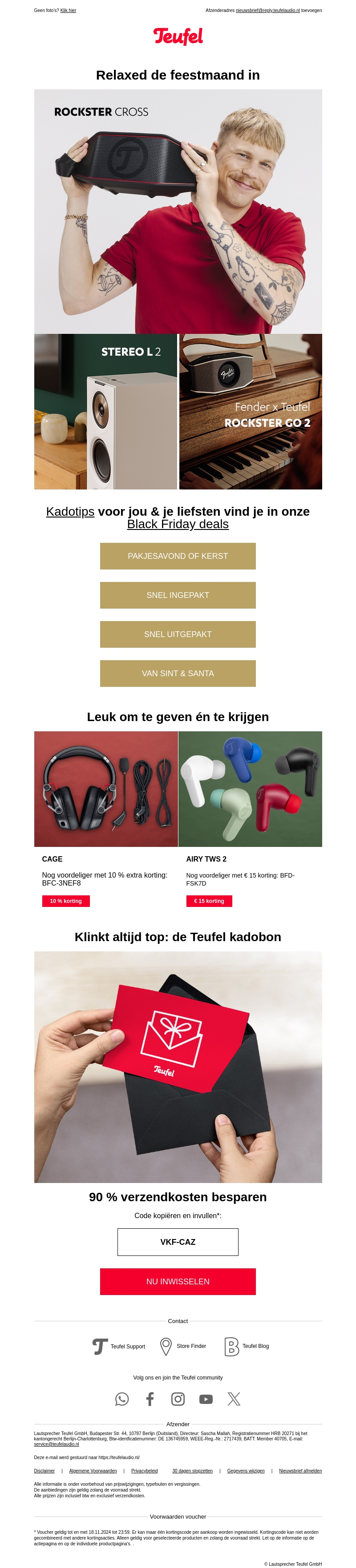The width and height of the screenshot is (356, 1568).
Task: Tap the 'Nieuwsbrief afmelden' link
Action: point(300,1471)
